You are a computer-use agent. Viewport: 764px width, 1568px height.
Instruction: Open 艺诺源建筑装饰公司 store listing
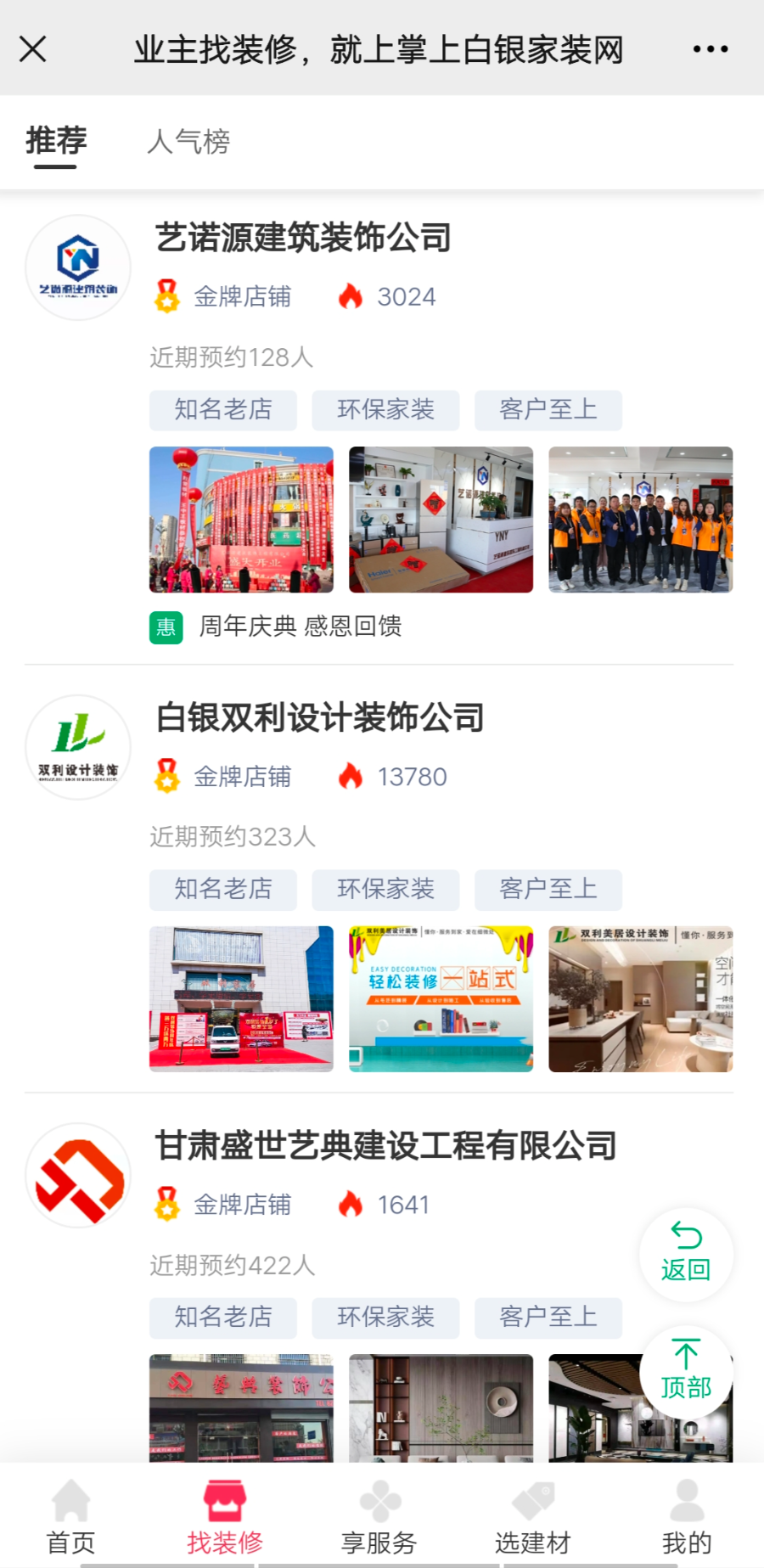(x=303, y=238)
